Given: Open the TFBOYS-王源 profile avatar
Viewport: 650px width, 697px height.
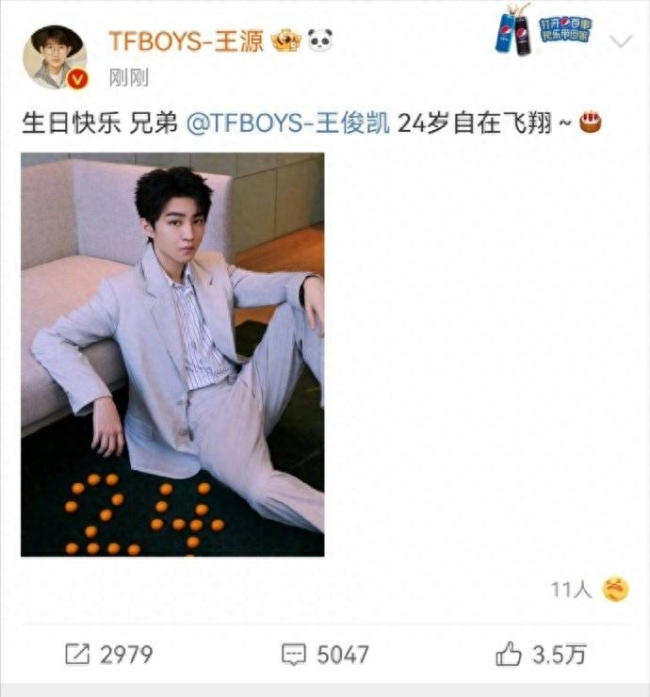Looking at the screenshot, I should click(55, 56).
